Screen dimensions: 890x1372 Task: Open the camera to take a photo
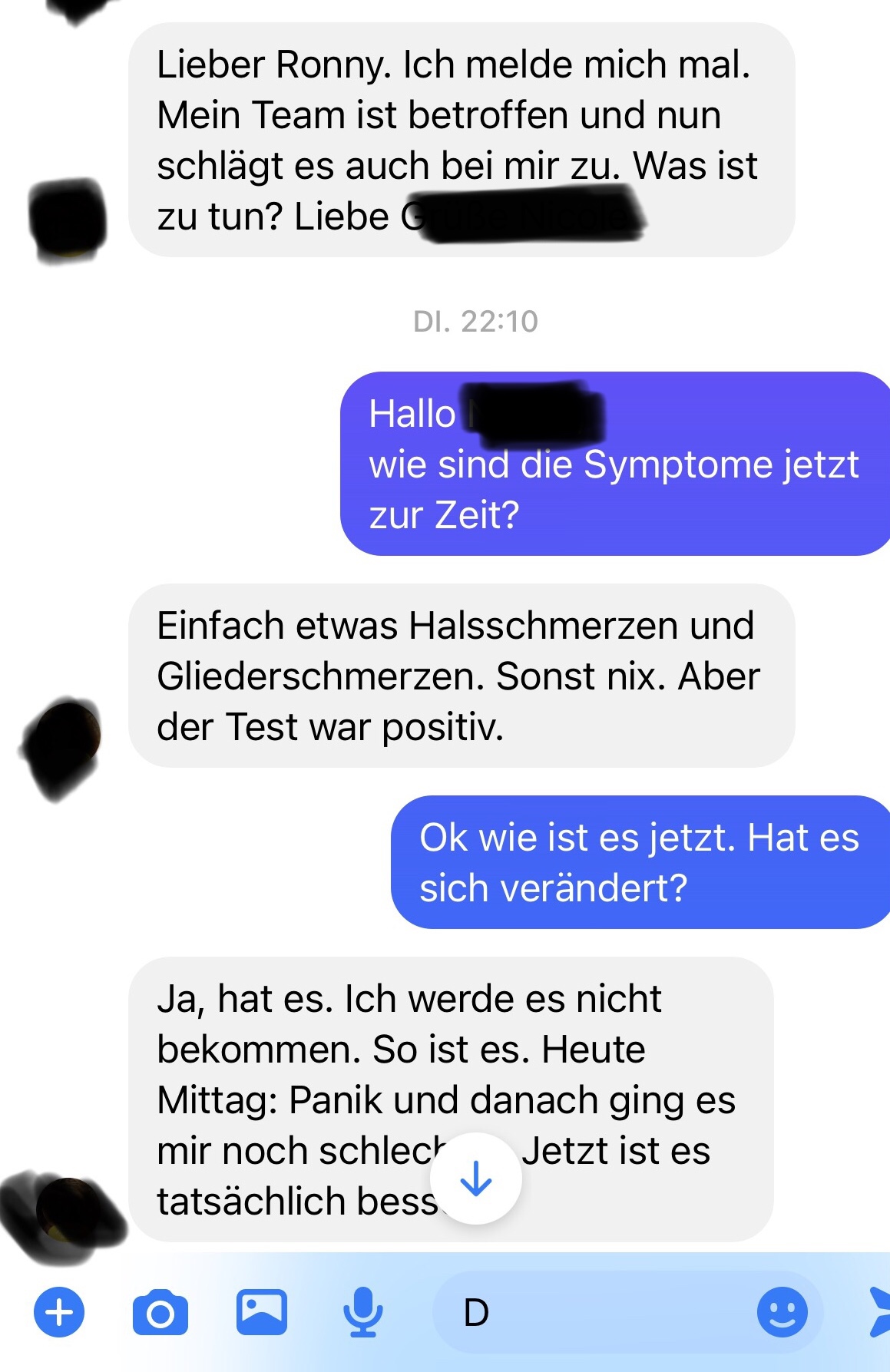160,1313
